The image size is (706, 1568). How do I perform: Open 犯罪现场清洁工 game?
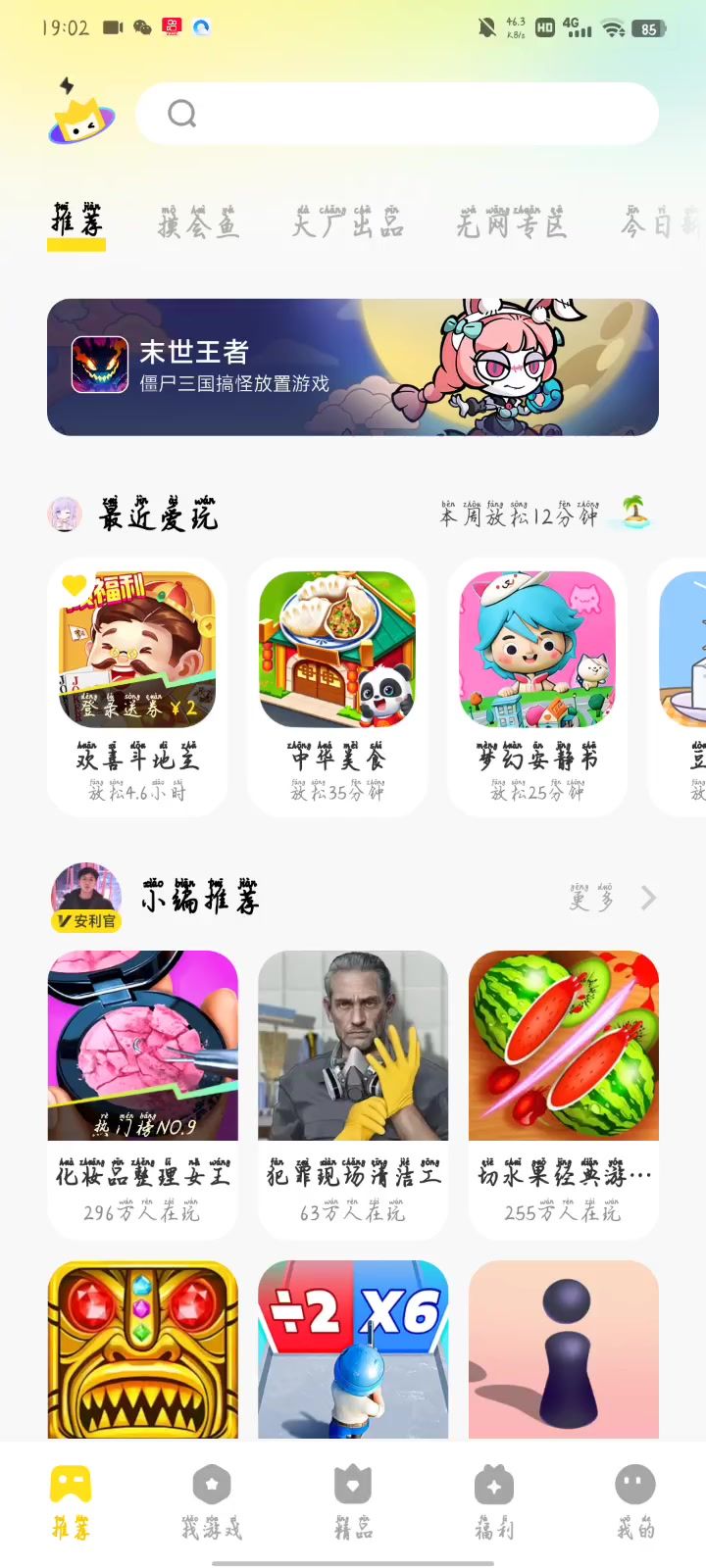pos(353,1094)
